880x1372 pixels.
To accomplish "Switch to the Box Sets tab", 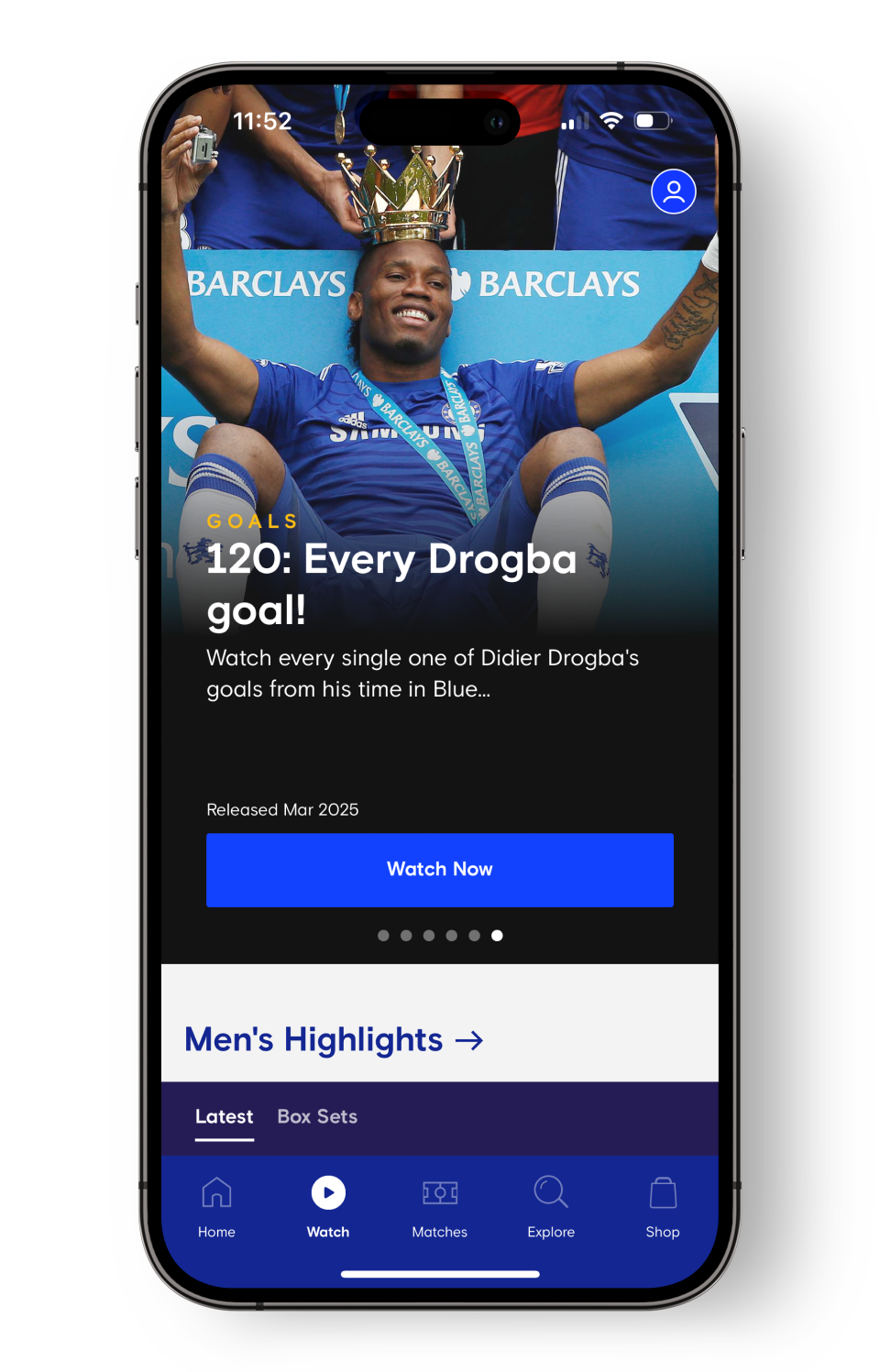I will point(317,1116).
